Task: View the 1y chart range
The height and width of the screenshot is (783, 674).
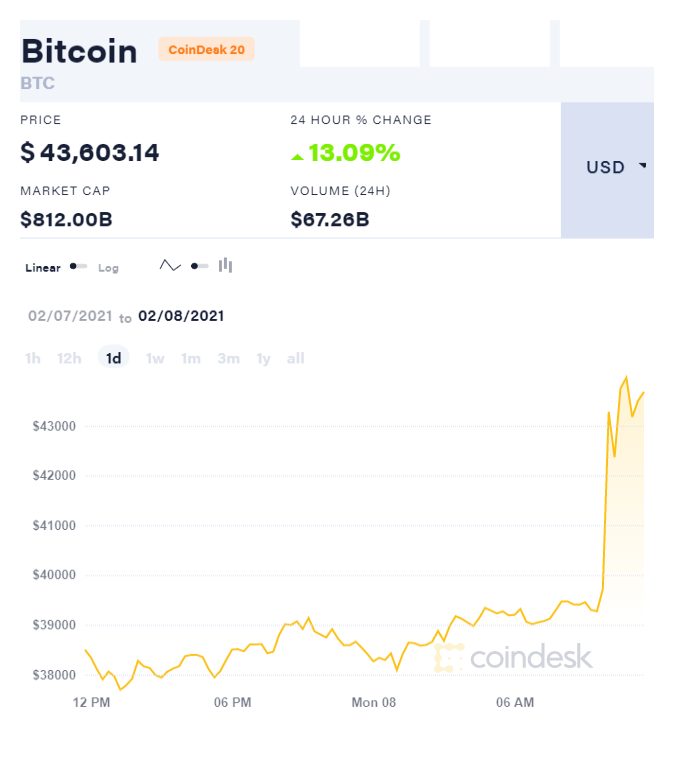Action: [263, 358]
